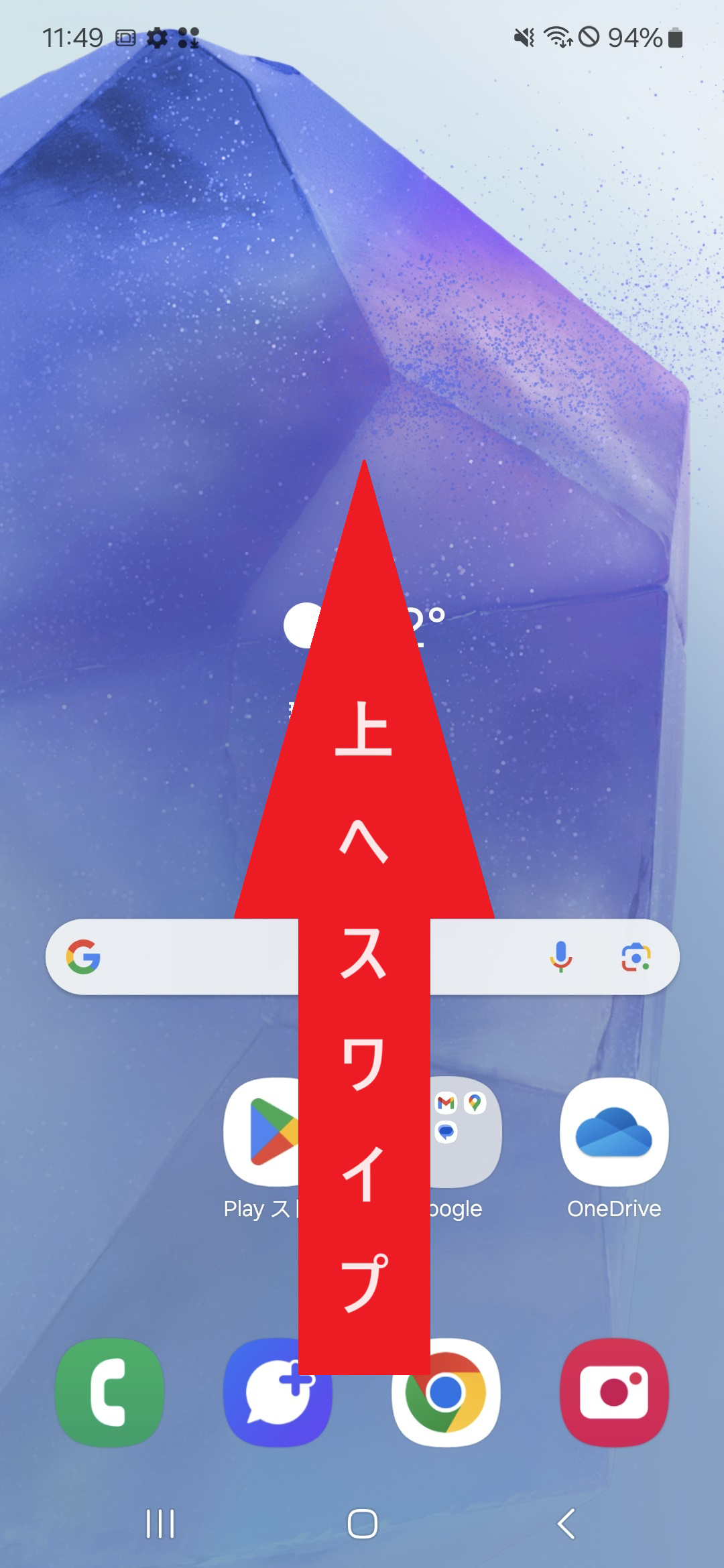
Task: Tap the navigation bar back button
Action: (566, 1524)
